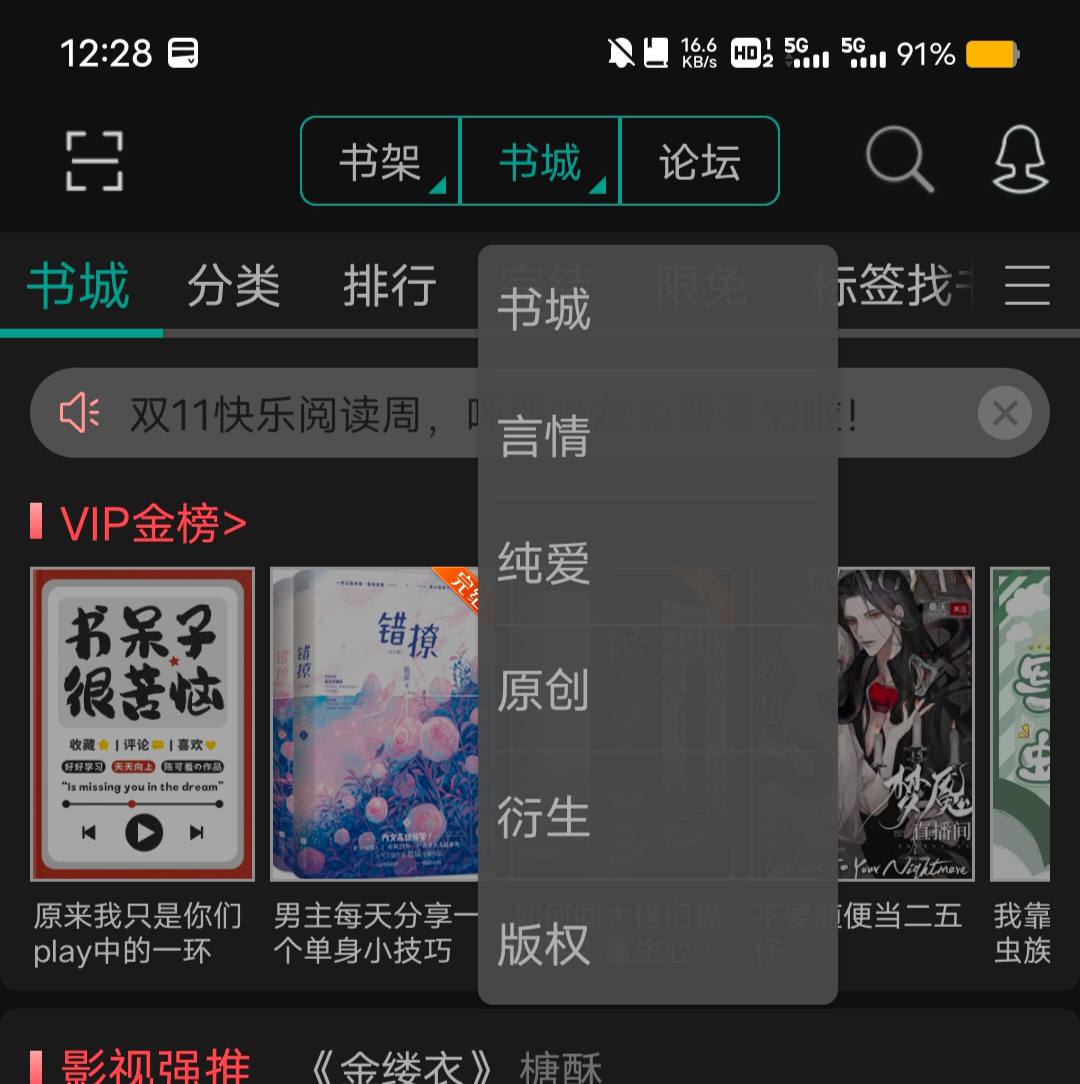Open book 原来我只是你们play中的一环
The height and width of the screenshot is (1084, 1080).
142,724
